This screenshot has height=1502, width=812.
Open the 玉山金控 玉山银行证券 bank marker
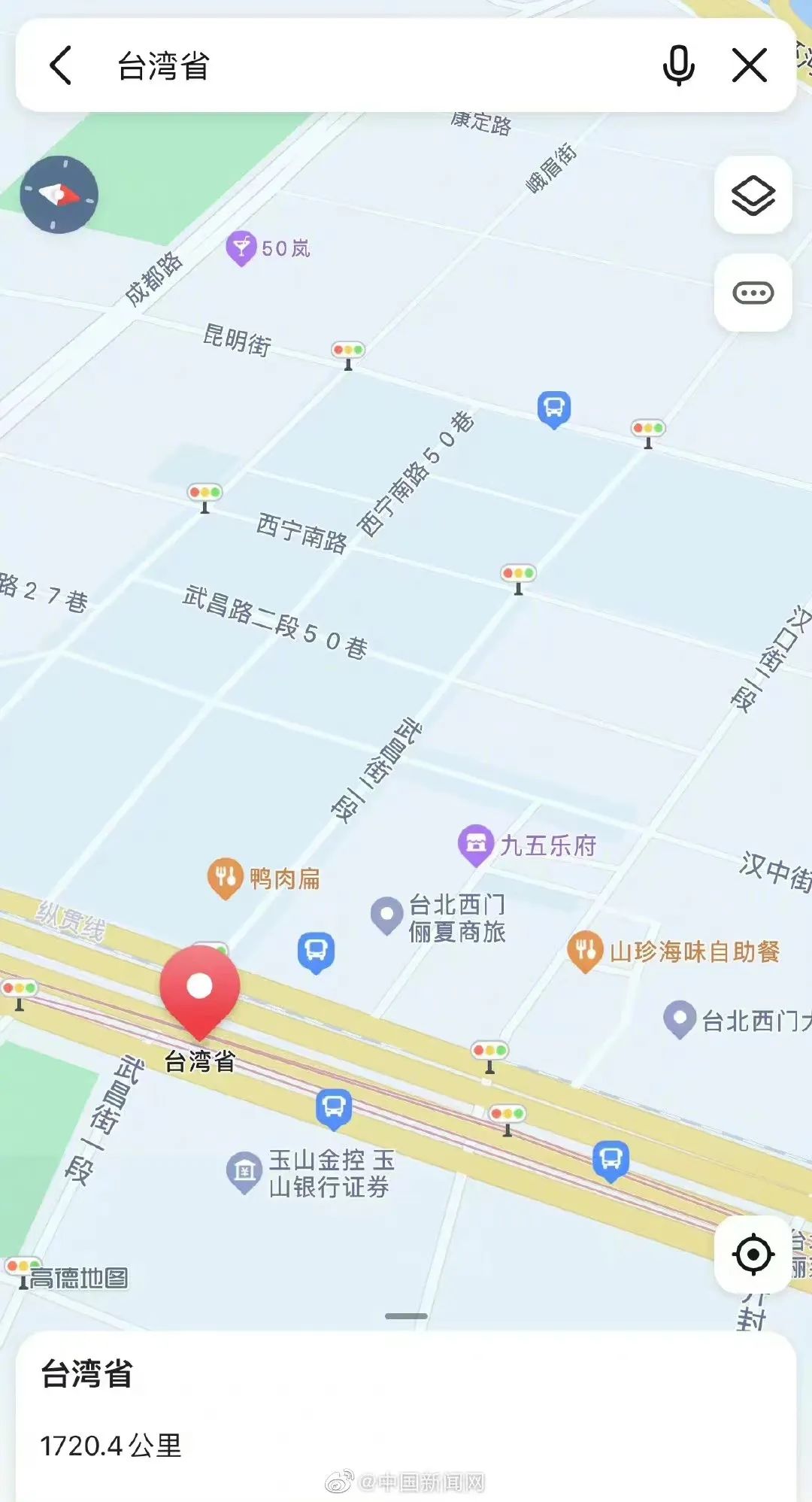244,1172
